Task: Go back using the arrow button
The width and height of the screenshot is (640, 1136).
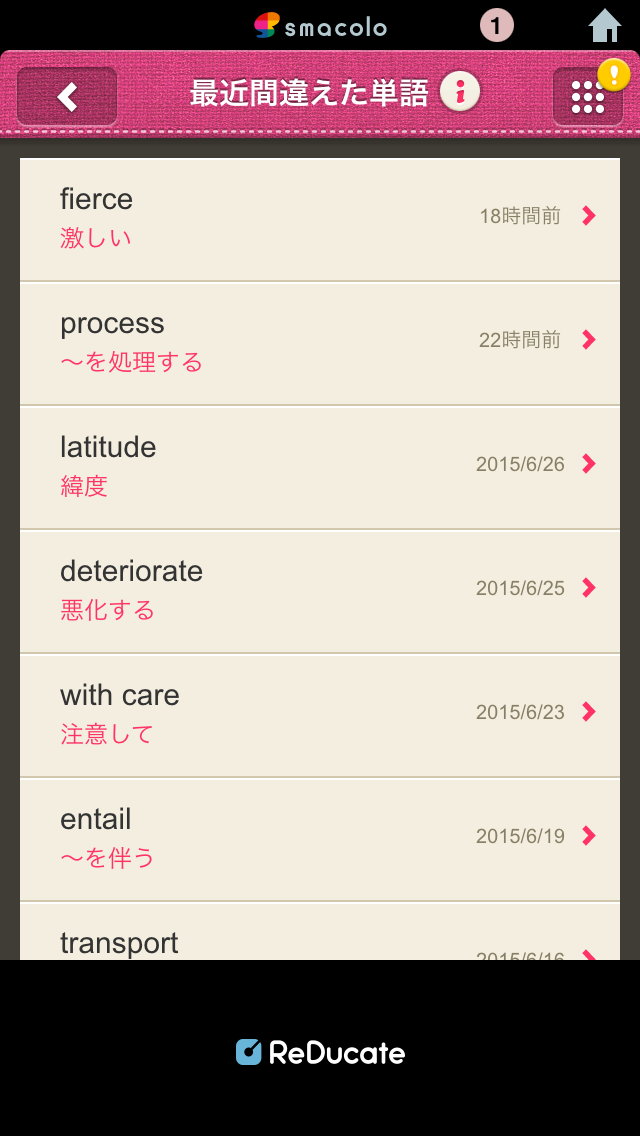Action: coord(67,96)
